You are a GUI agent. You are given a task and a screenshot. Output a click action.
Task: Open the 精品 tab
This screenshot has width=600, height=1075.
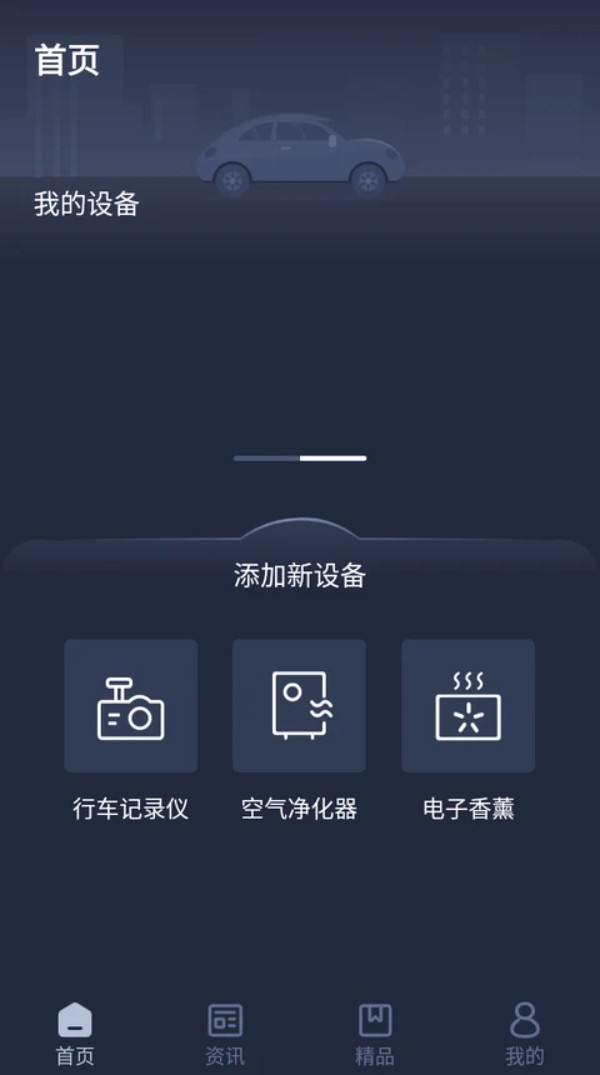(x=375, y=1032)
